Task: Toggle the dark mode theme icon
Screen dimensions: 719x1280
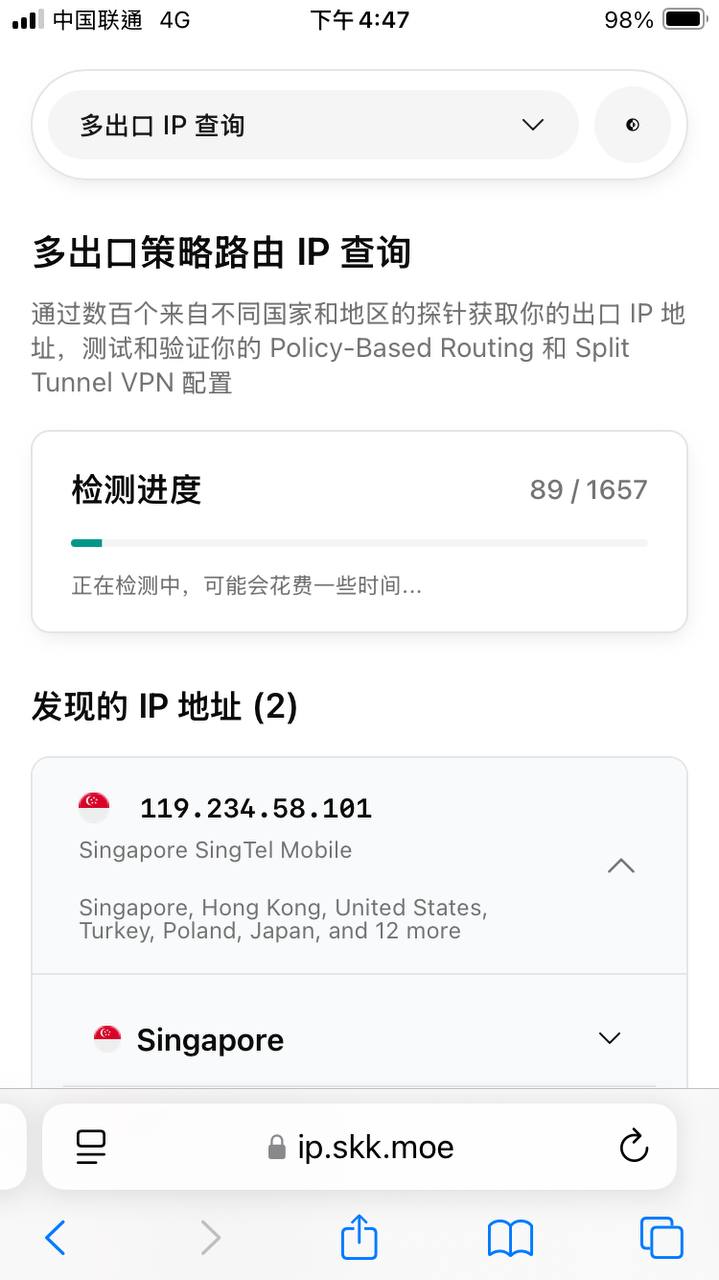Action: click(x=632, y=125)
